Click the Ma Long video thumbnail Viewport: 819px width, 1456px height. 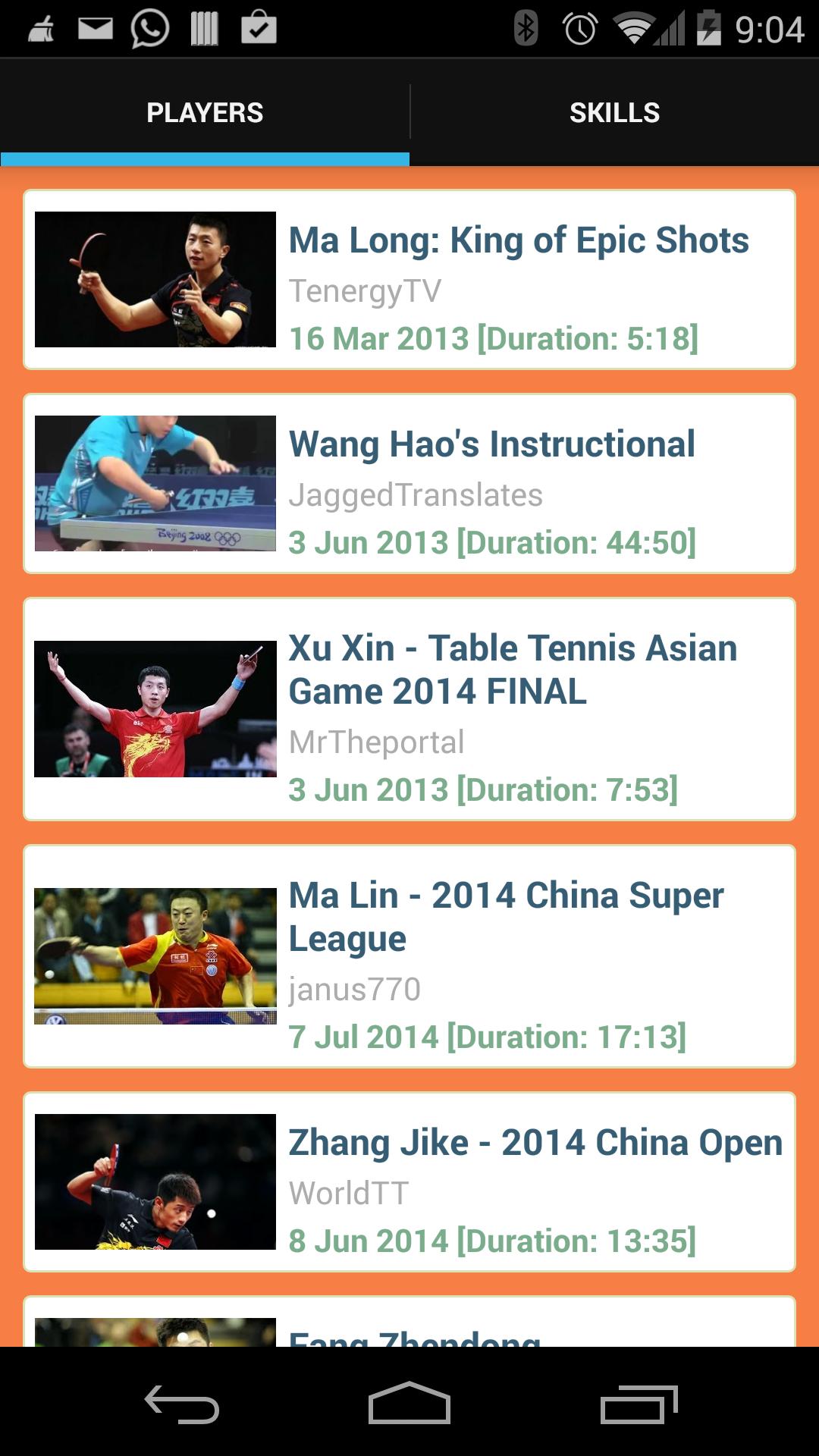click(x=157, y=279)
